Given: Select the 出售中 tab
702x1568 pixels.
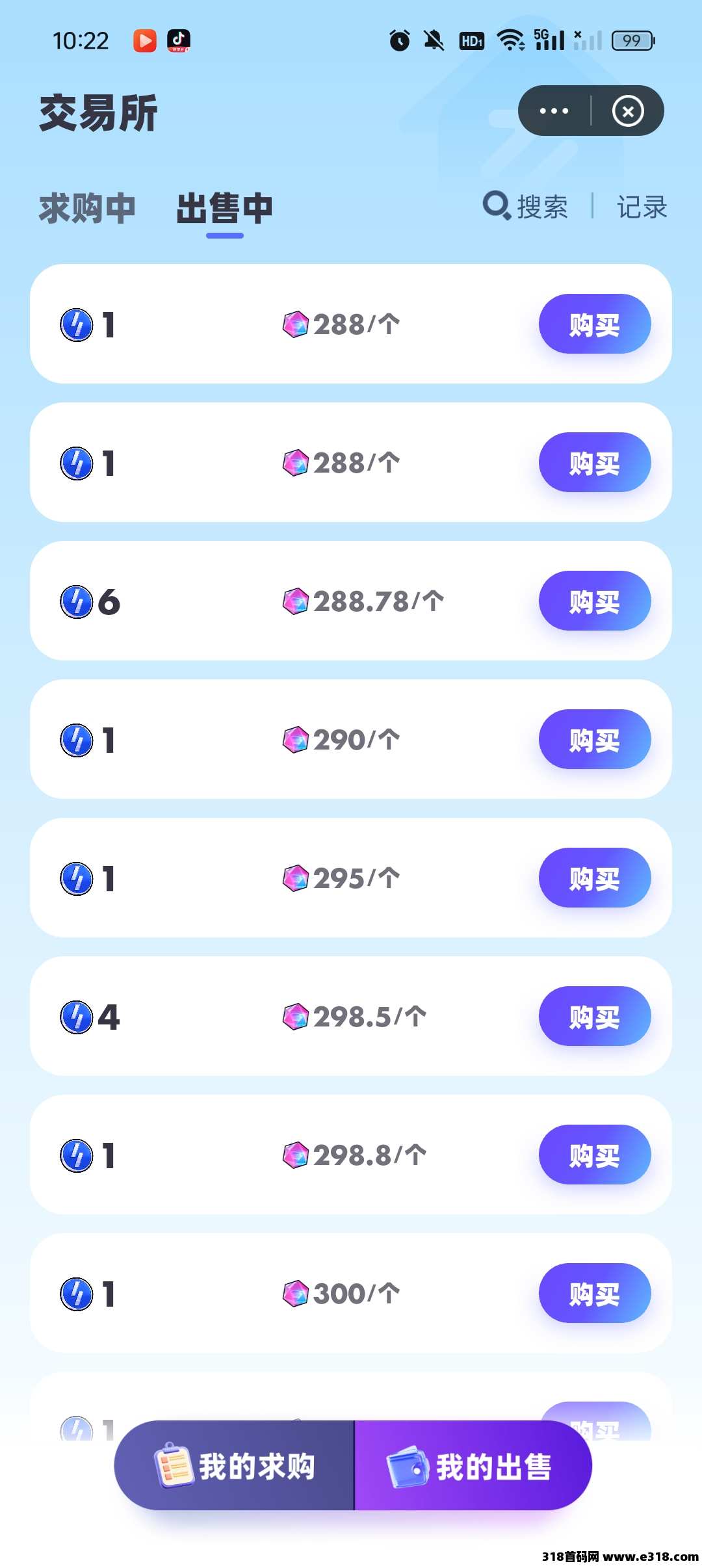Looking at the screenshot, I should coord(224,209).
